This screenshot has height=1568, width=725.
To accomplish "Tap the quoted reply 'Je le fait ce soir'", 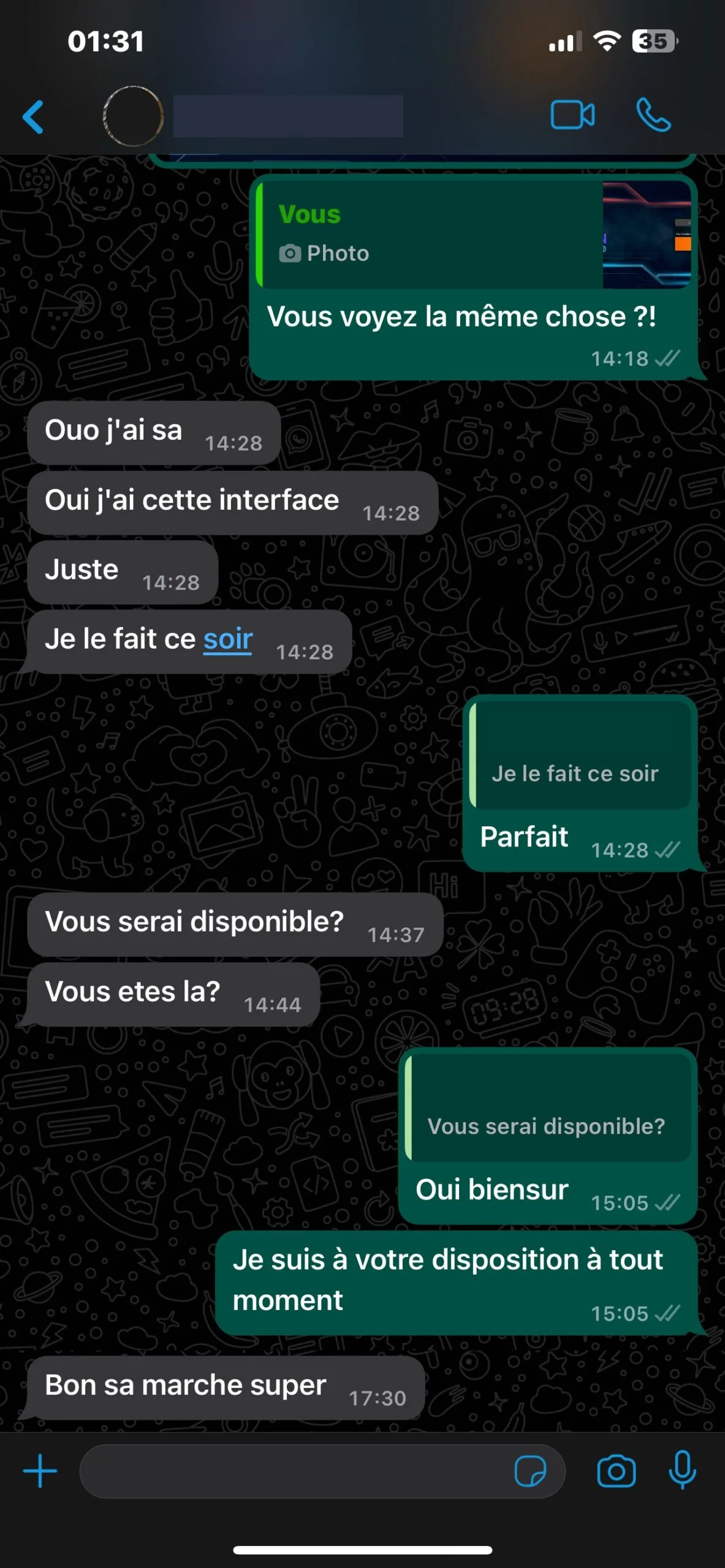I will coord(577,773).
